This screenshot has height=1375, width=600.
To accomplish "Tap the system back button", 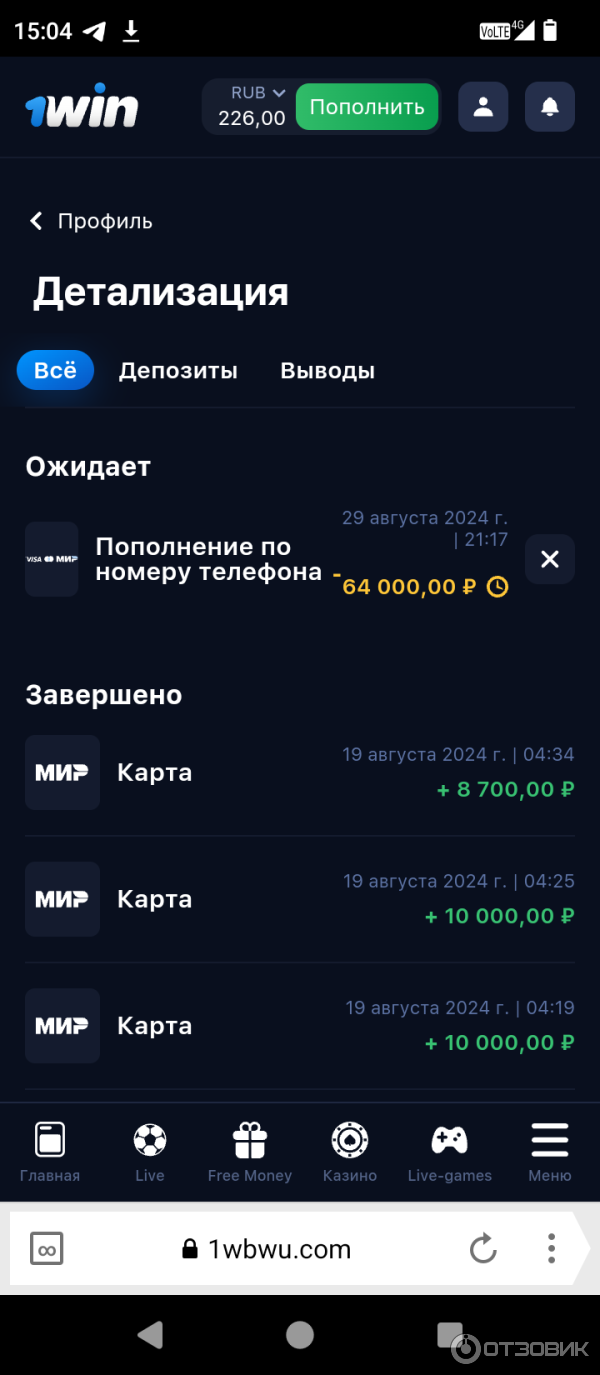I will coord(151,1335).
